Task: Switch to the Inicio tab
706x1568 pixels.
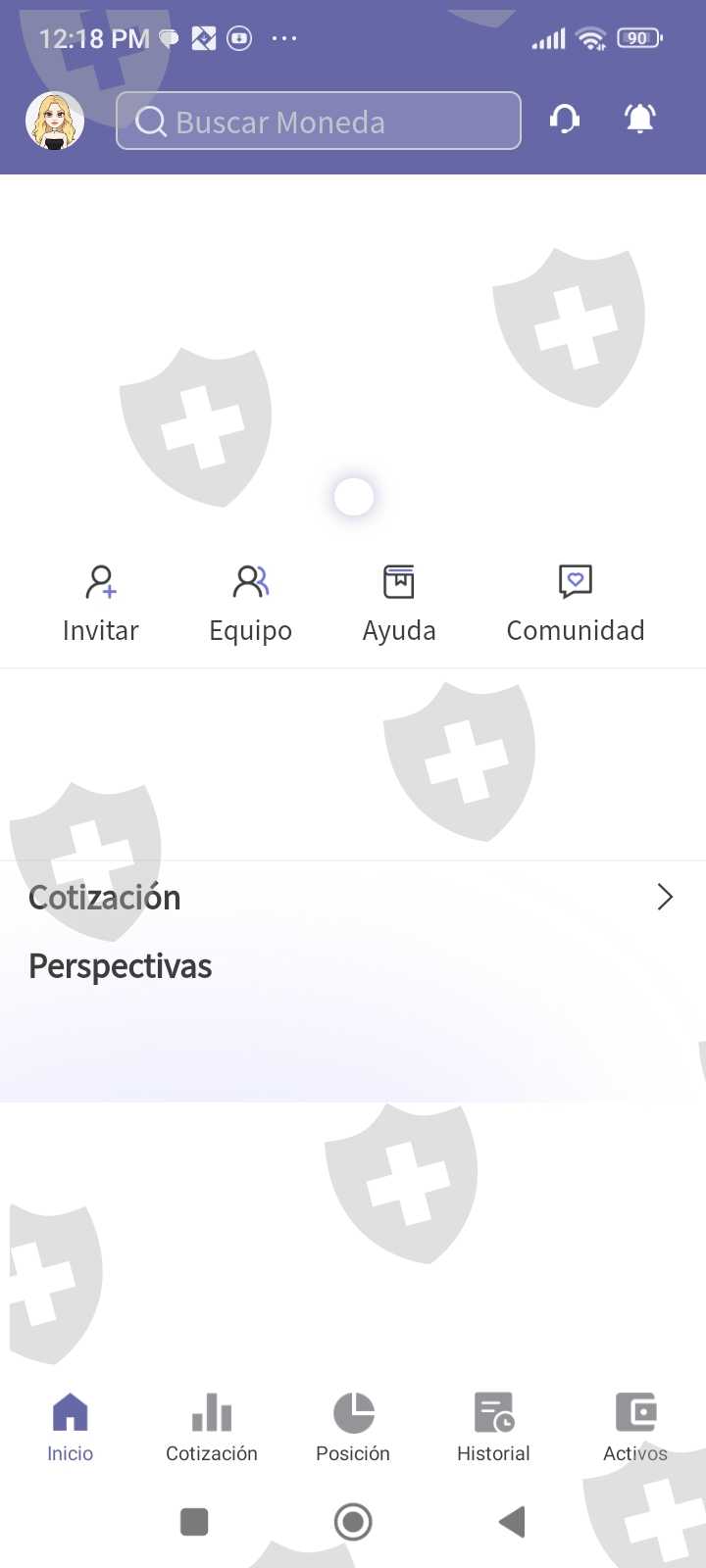Action: tap(71, 1427)
